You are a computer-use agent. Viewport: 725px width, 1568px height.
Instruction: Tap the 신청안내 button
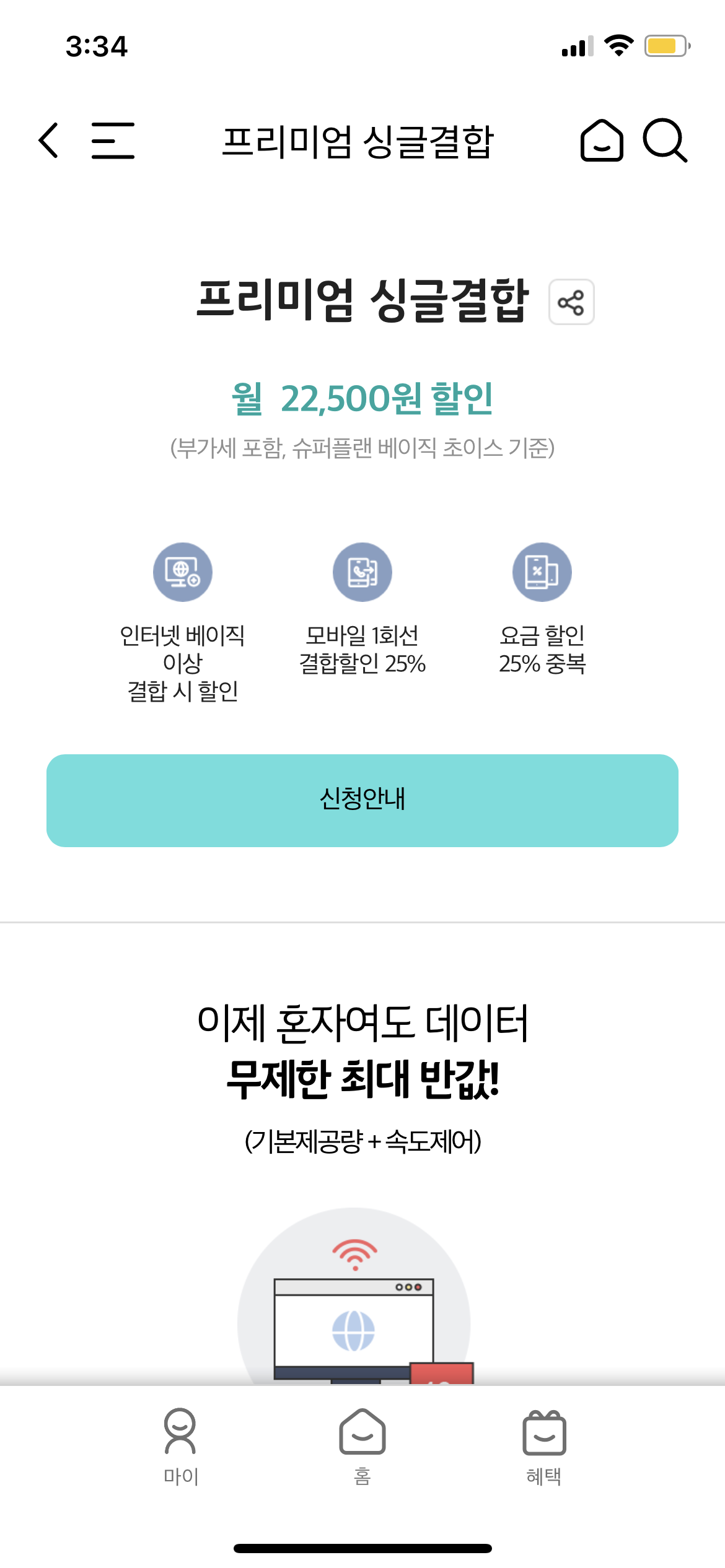362,800
